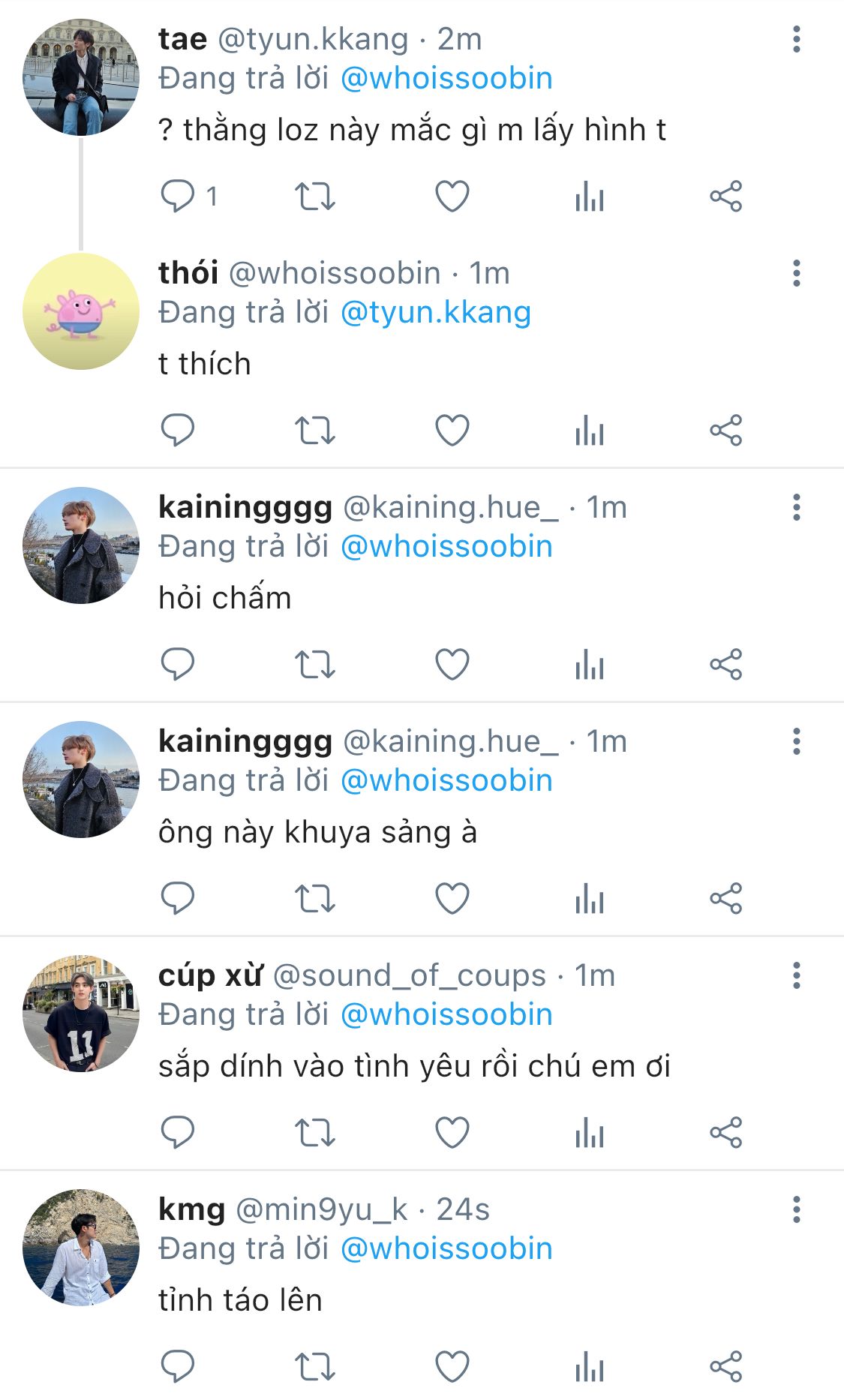
Task: Open tae's profile picture
Action: (81, 77)
